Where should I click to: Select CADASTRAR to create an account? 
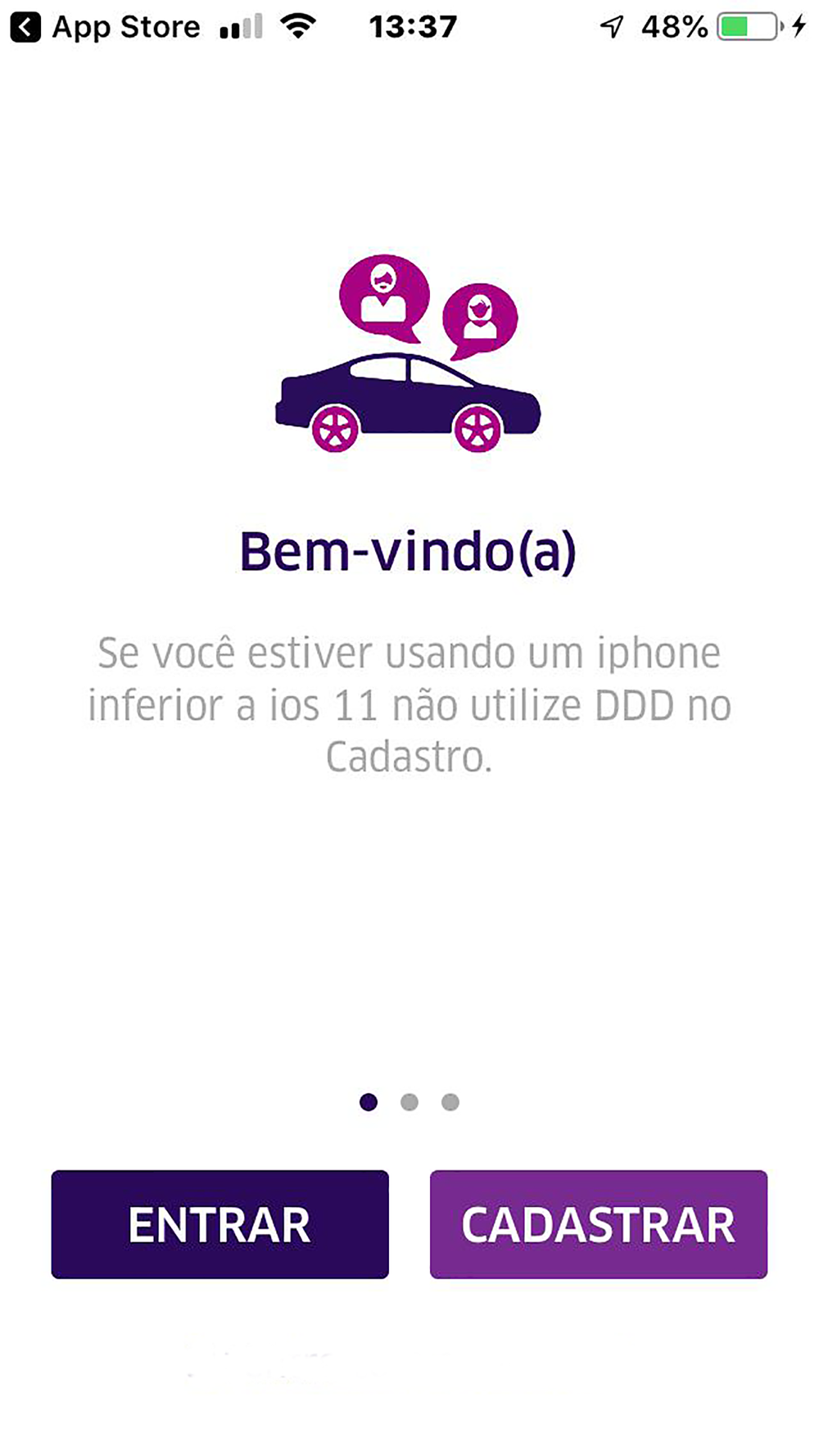[x=598, y=1224]
